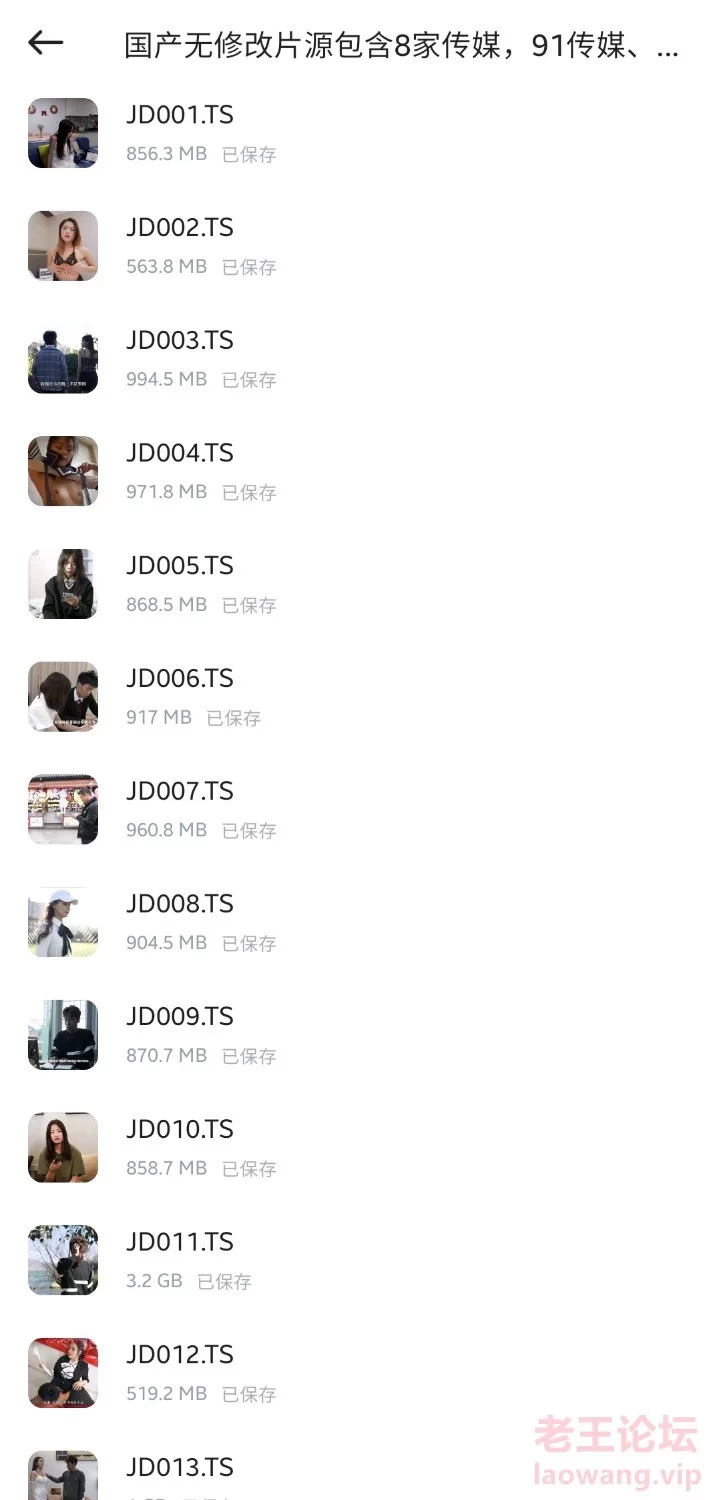Open the JD001.TS file
This screenshot has height=1500, width=721.
(180, 115)
